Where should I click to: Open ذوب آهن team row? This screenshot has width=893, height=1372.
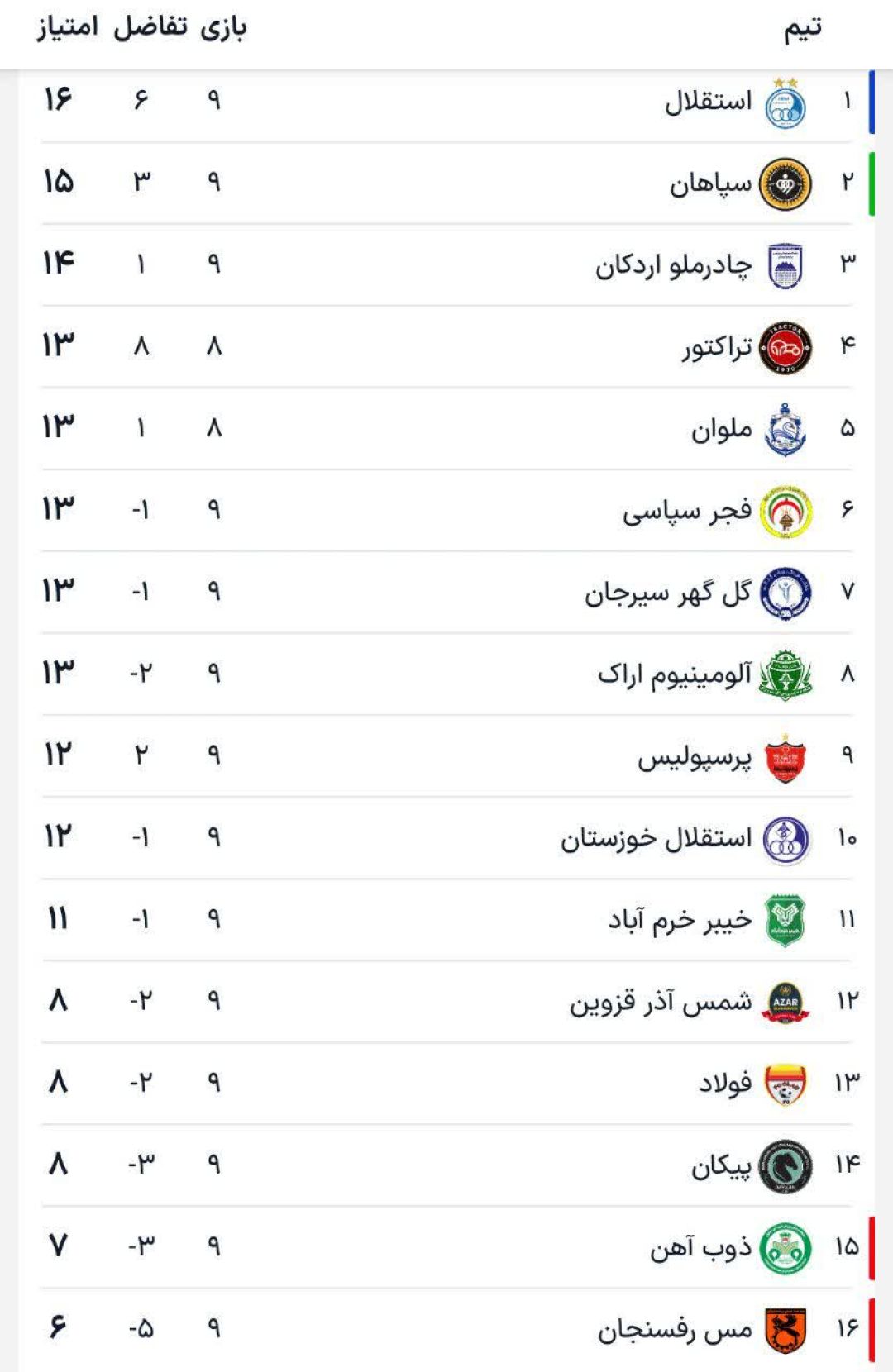446,1246
